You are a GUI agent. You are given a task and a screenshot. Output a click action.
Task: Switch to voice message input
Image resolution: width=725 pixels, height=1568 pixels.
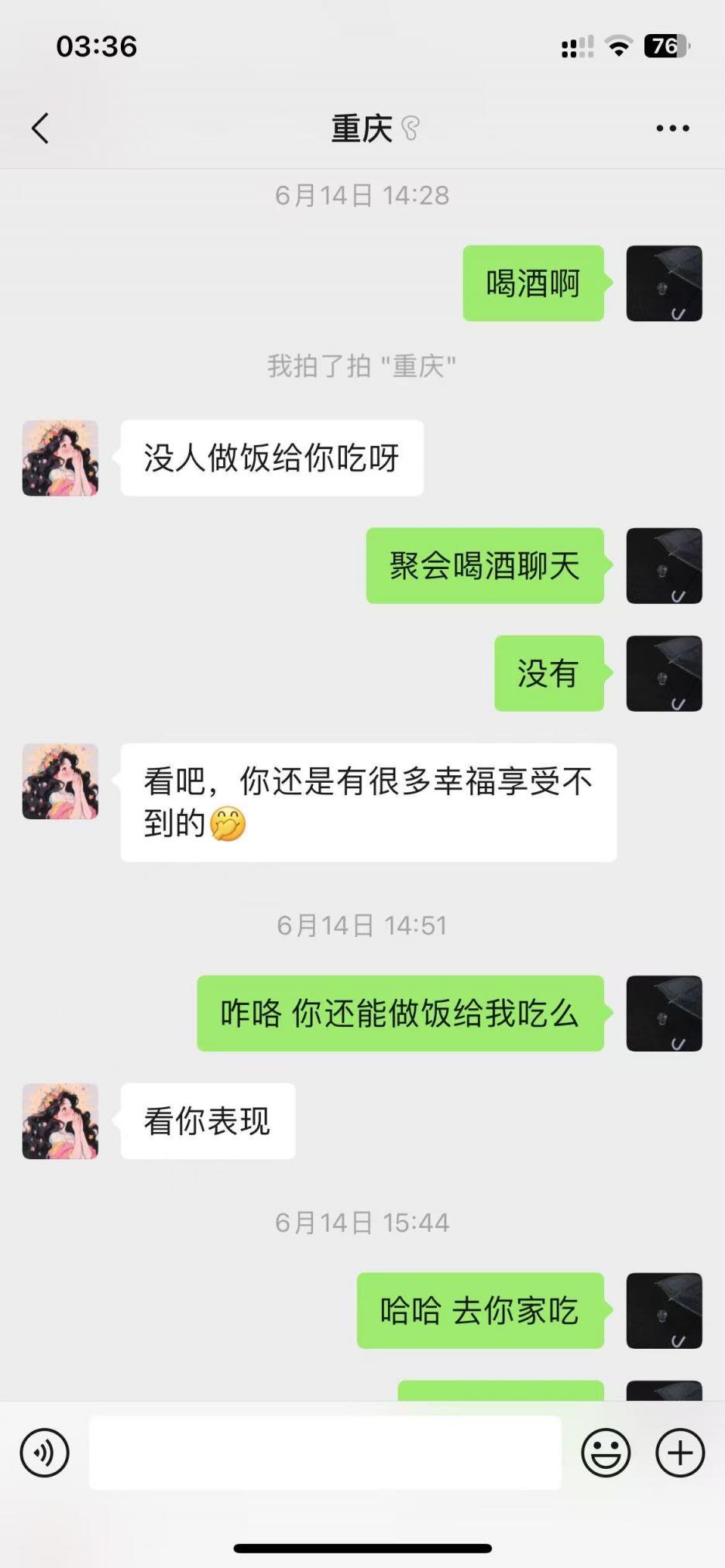pos(44,1453)
